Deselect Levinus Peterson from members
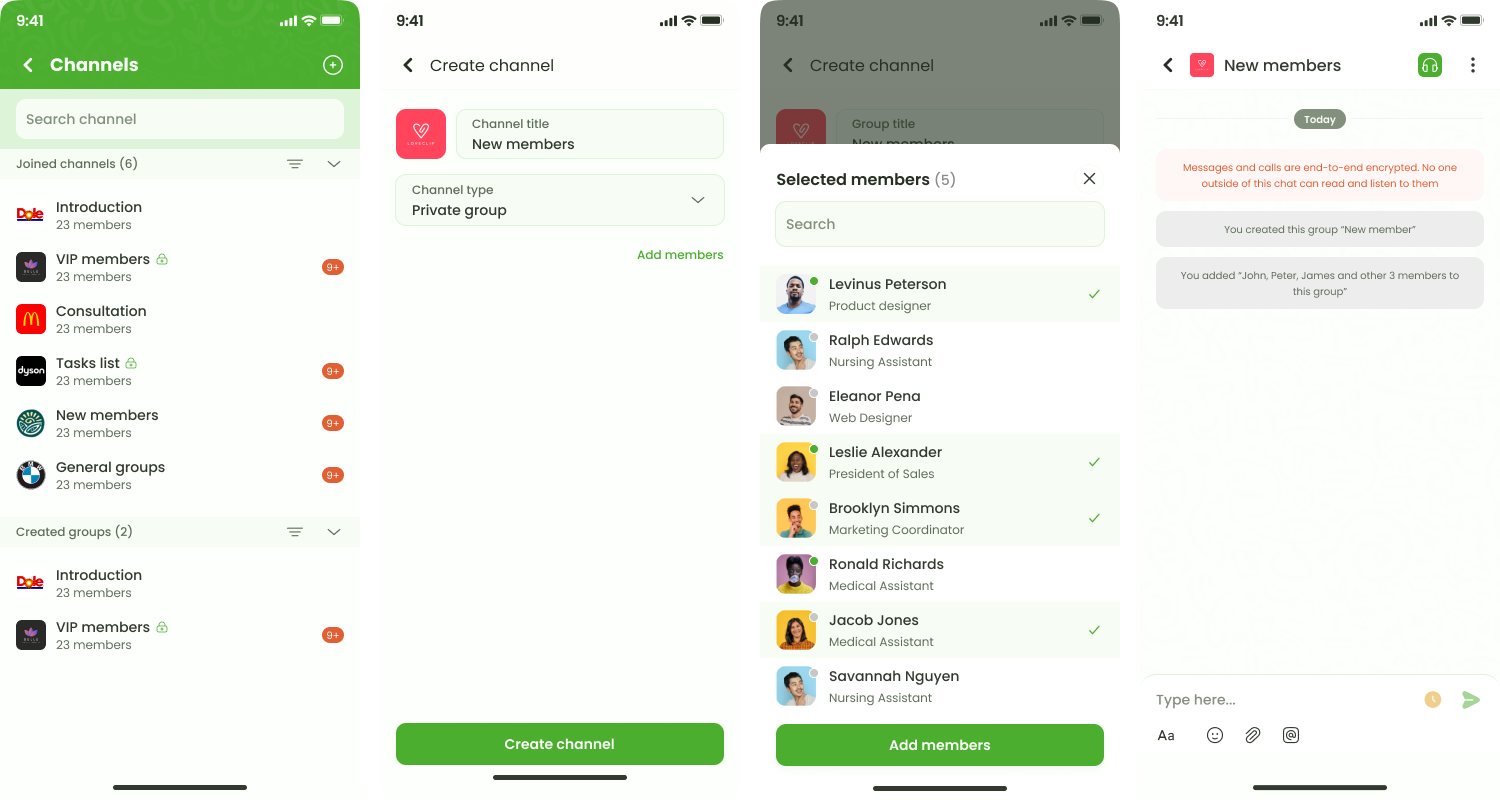The image size is (1500, 800). click(940, 294)
